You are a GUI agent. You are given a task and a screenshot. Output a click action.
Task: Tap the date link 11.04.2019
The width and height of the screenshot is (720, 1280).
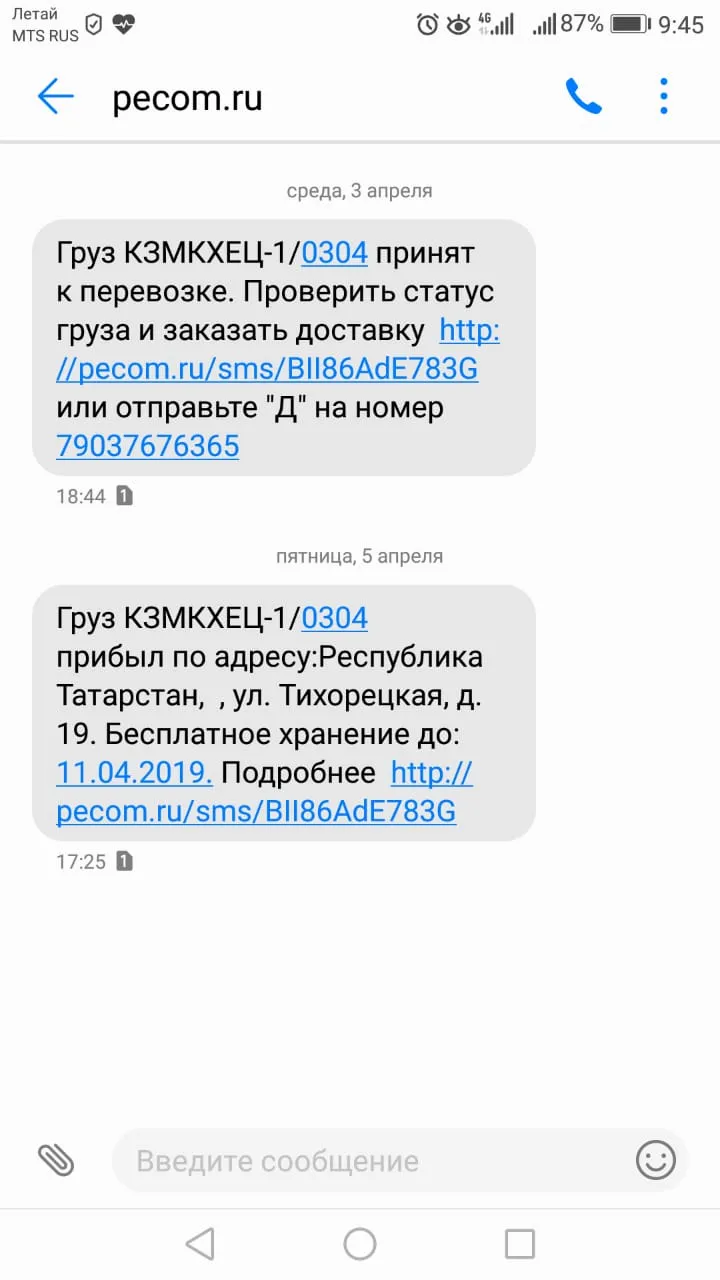click(x=134, y=773)
